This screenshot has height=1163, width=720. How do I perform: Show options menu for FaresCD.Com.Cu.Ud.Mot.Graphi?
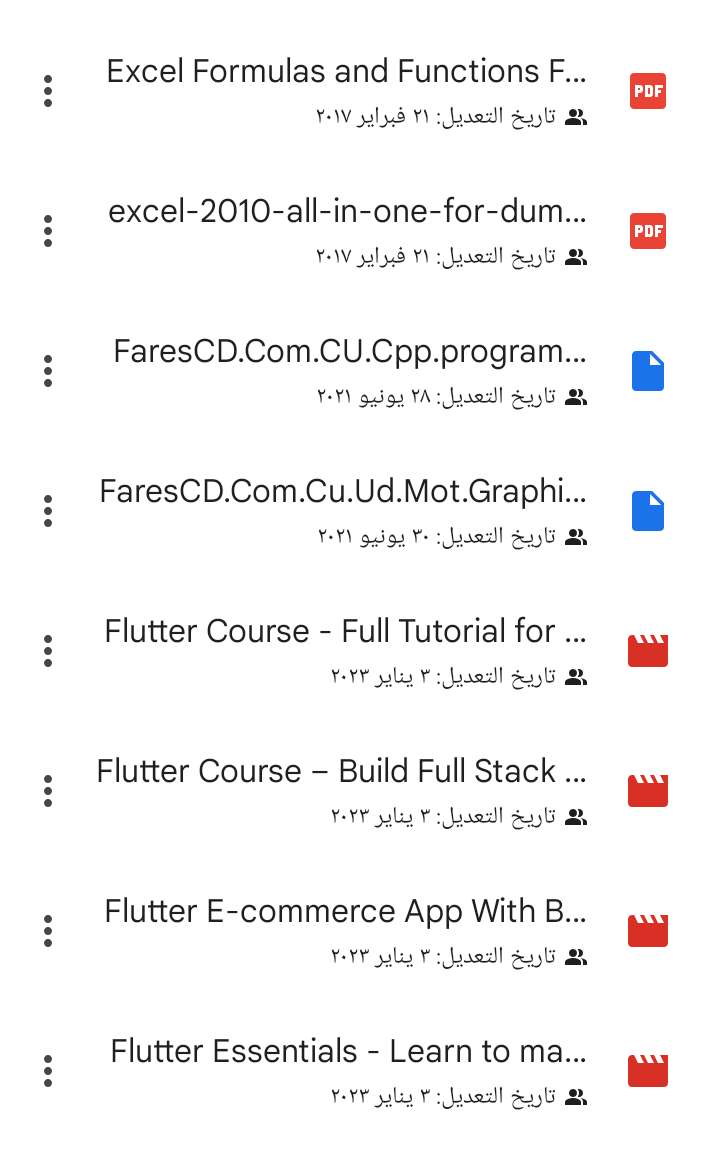pos(48,511)
